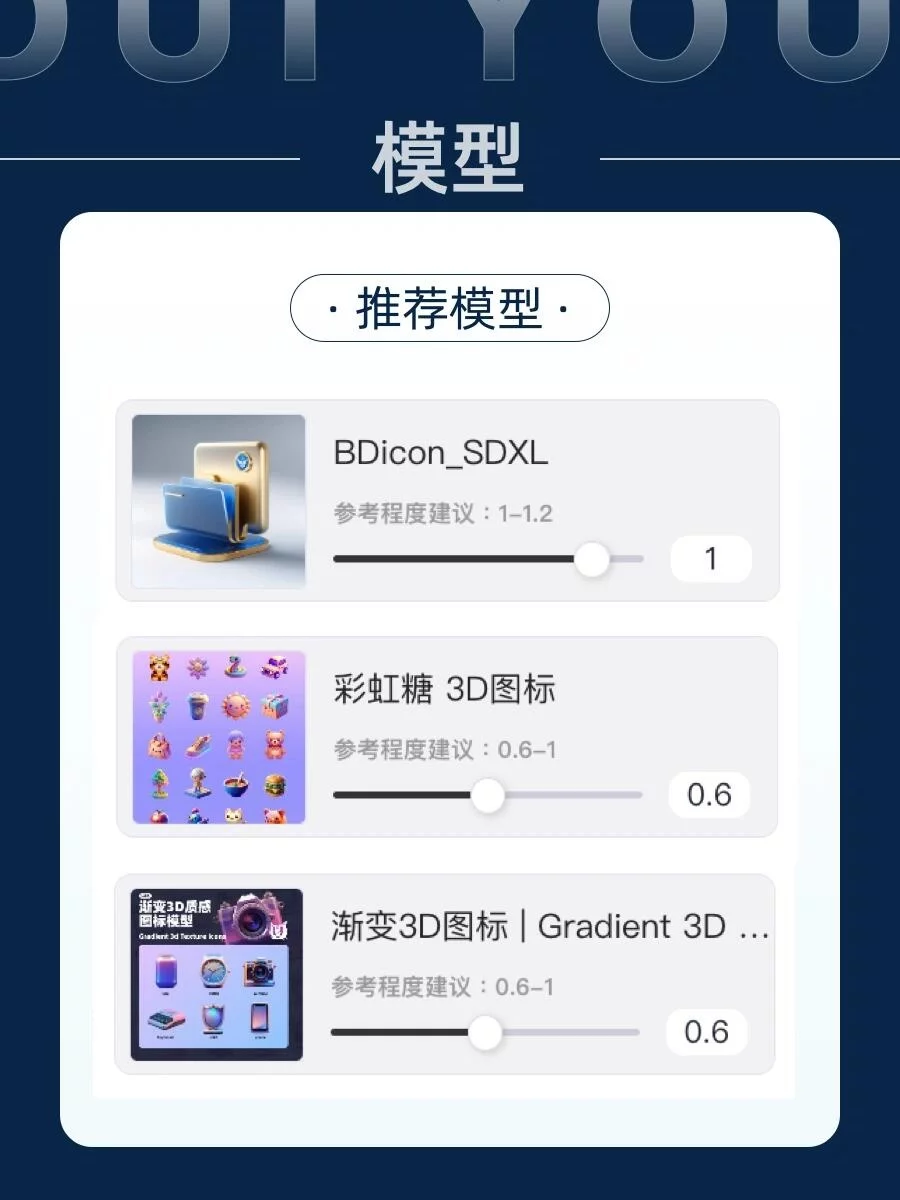The image size is (900, 1200).
Task: Click the value box showing 1
Action: coord(711,559)
